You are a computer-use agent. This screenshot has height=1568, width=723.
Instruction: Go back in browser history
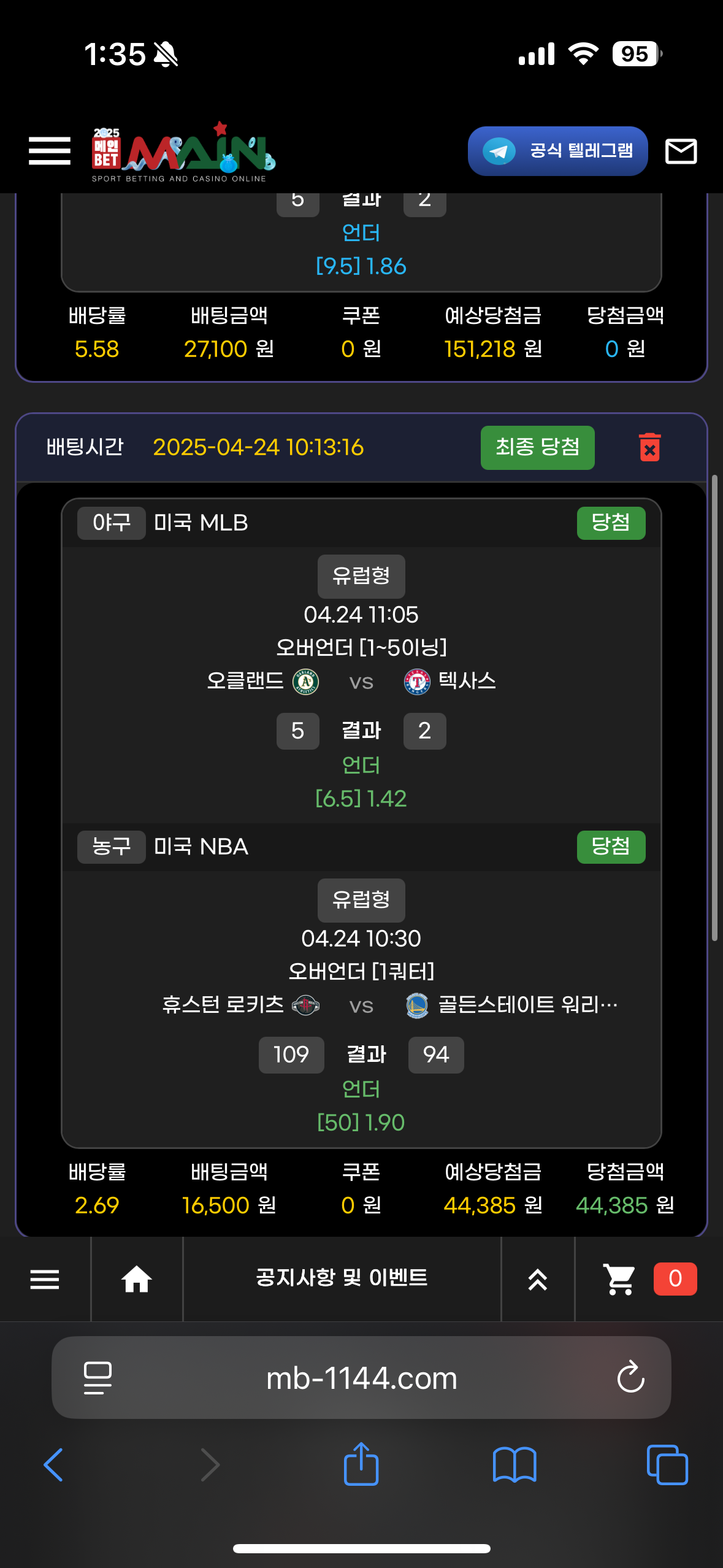tap(54, 1465)
